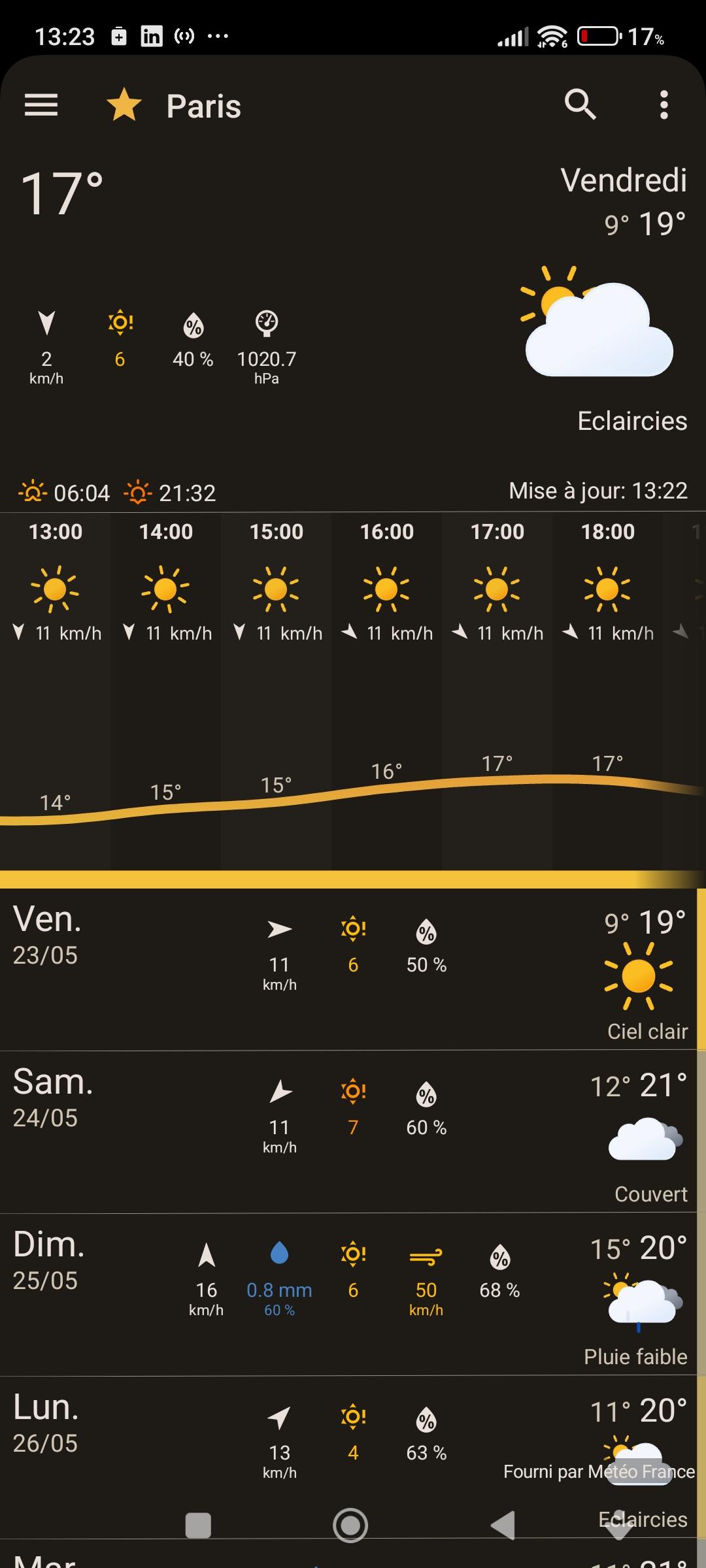Screen dimensions: 706x1568
Task: Search for another city
Action: tap(580, 105)
